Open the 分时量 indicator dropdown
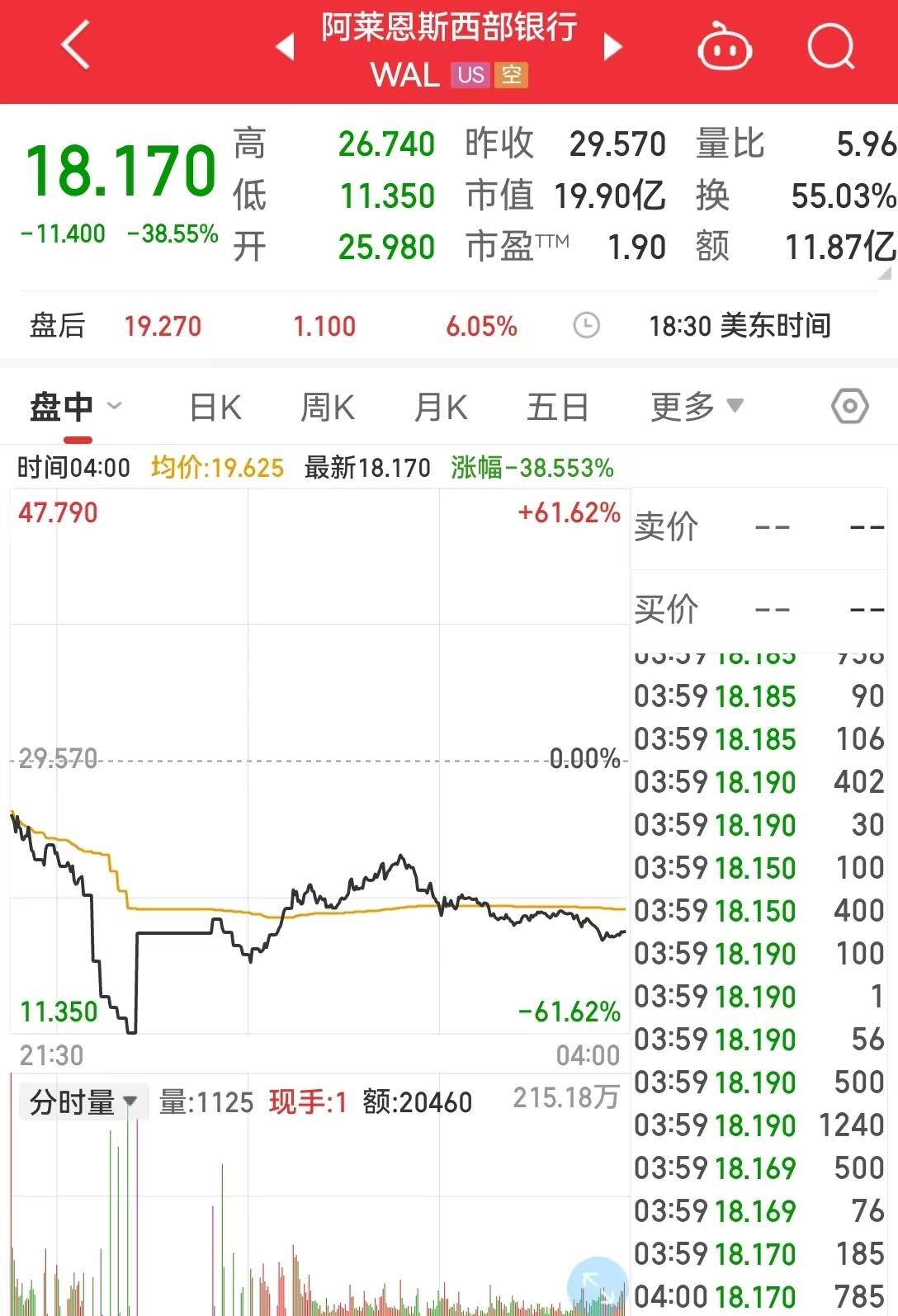This screenshot has width=898, height=1316. pyautogui.click(x=83, y=1102)
